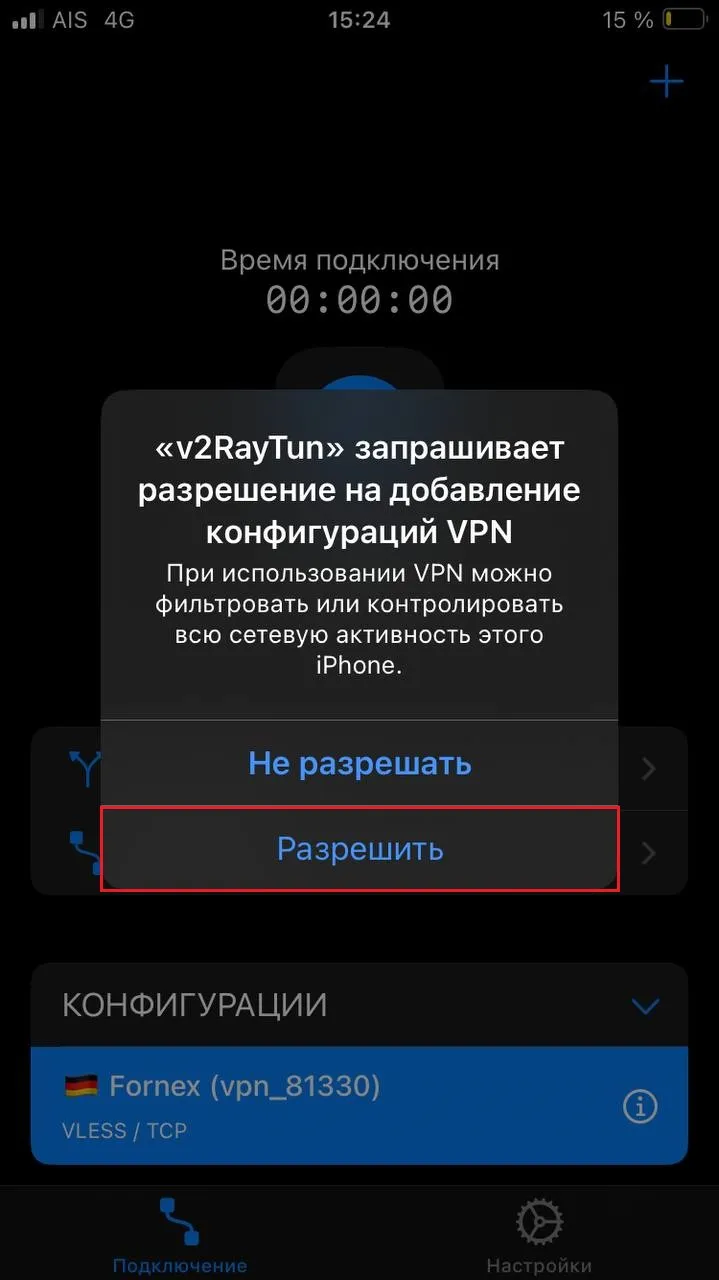Choose Не разрешать in the VPN dialog
Viewport: 719px width, 1280px height.
360,764
